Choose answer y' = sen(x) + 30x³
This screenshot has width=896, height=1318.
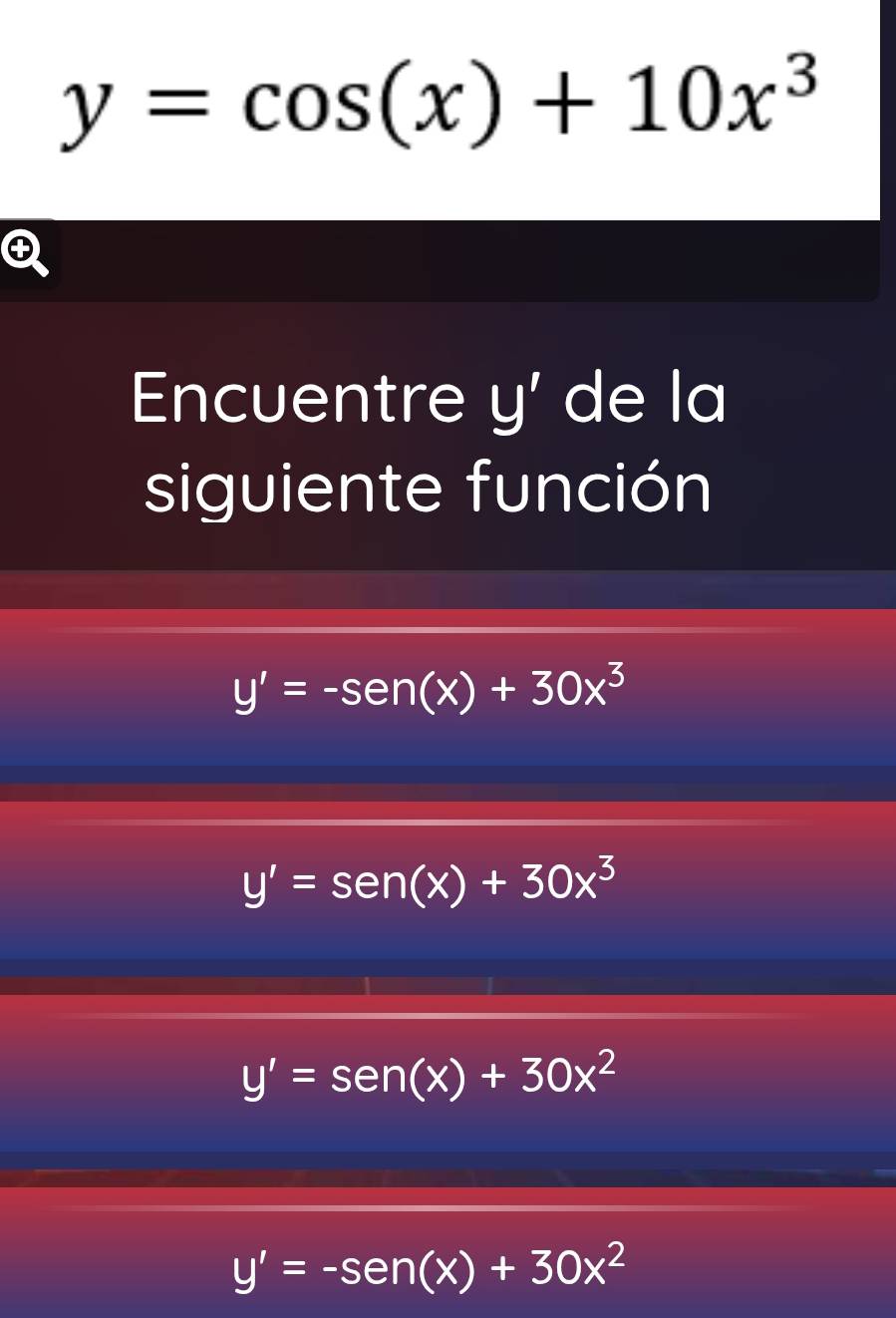pyautogui.click(x=430, y=880)
